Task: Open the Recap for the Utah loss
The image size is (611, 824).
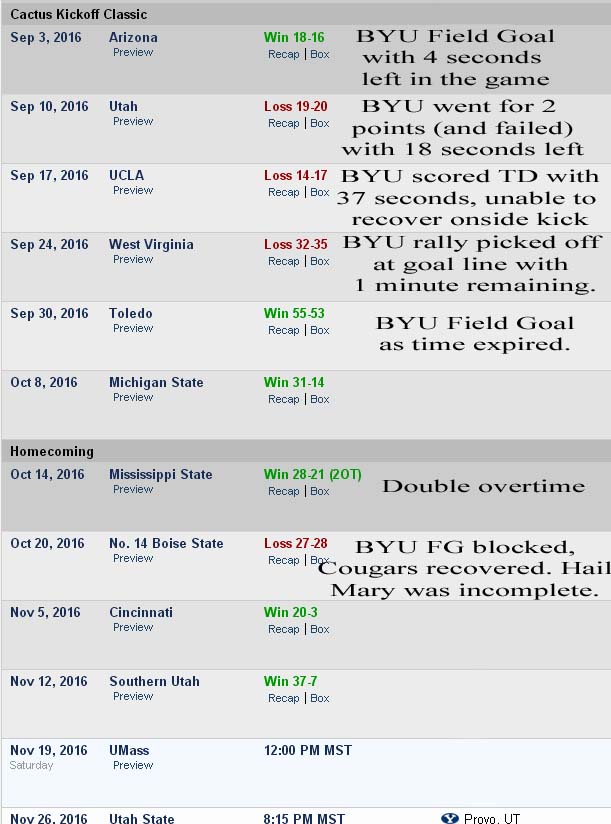Action: coord(283,124)
